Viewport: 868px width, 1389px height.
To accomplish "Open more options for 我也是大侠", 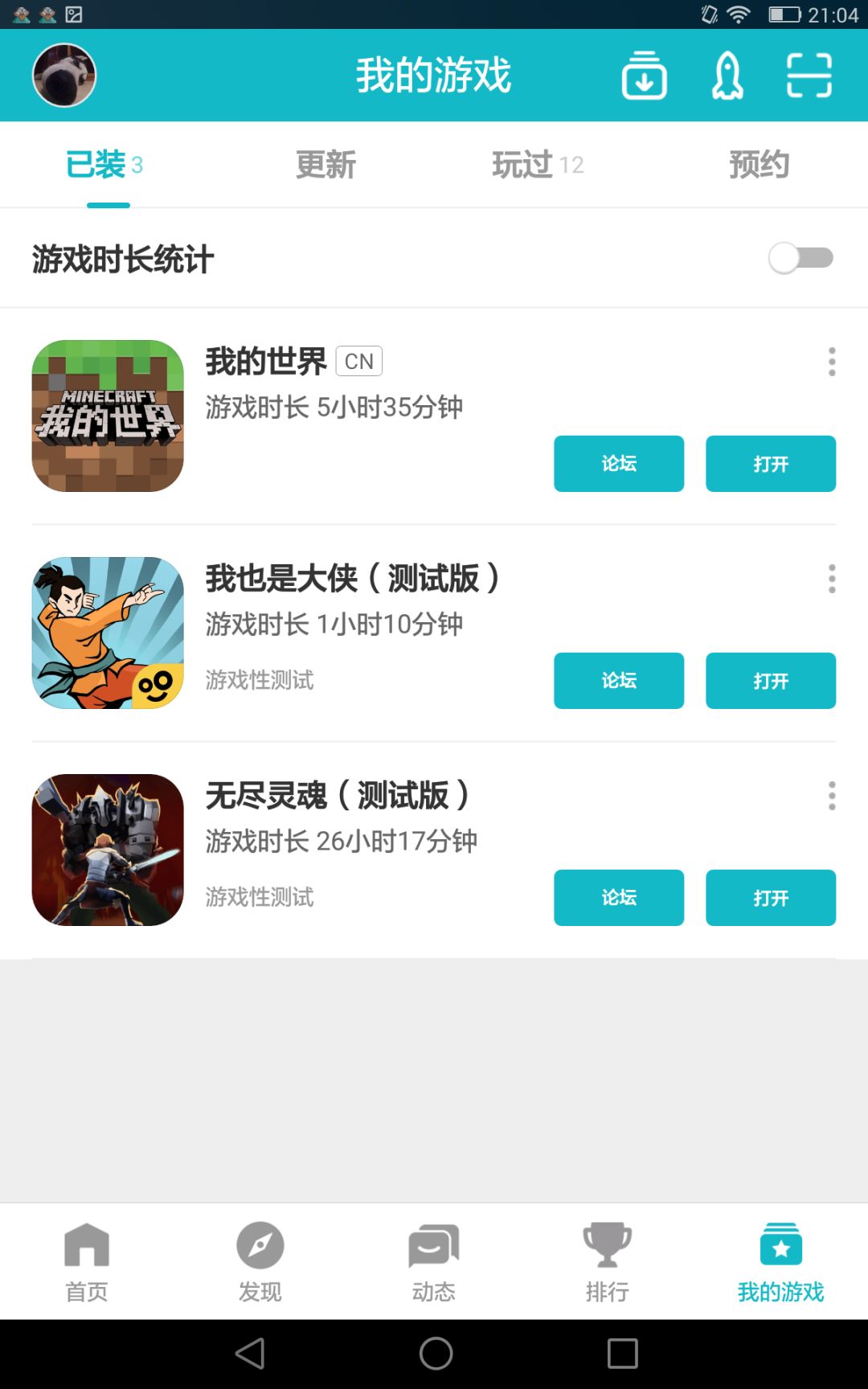I will pos(832,579).
